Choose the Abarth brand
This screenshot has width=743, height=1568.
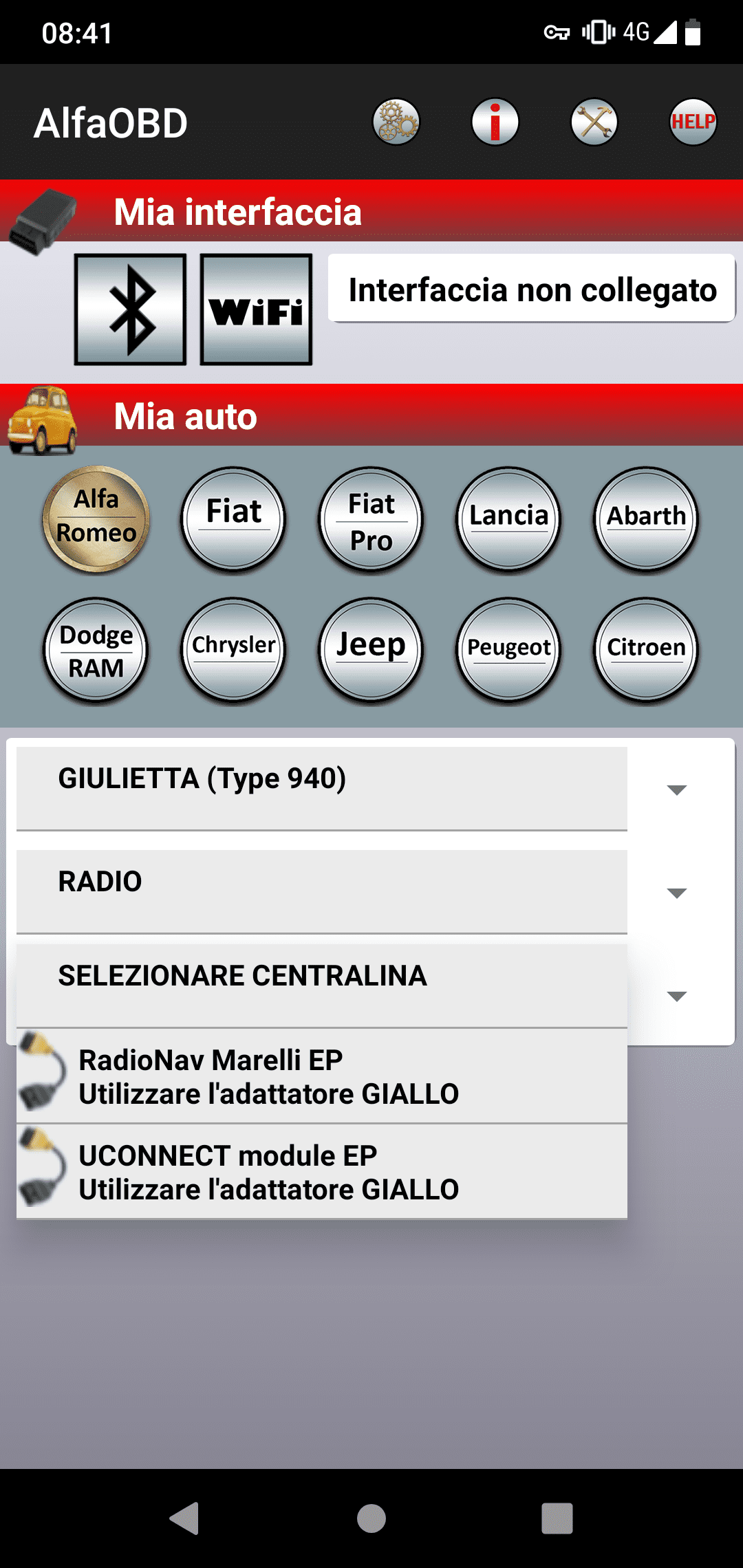tap(646, 519)
